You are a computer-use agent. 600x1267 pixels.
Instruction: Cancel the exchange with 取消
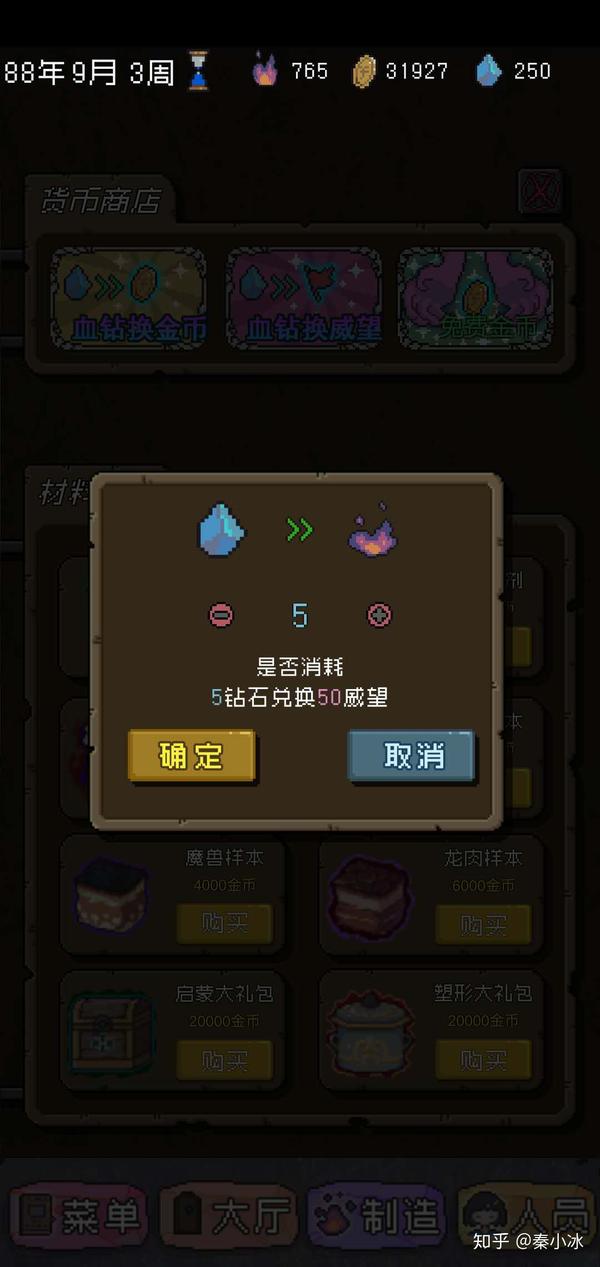[x=411, y=755]
